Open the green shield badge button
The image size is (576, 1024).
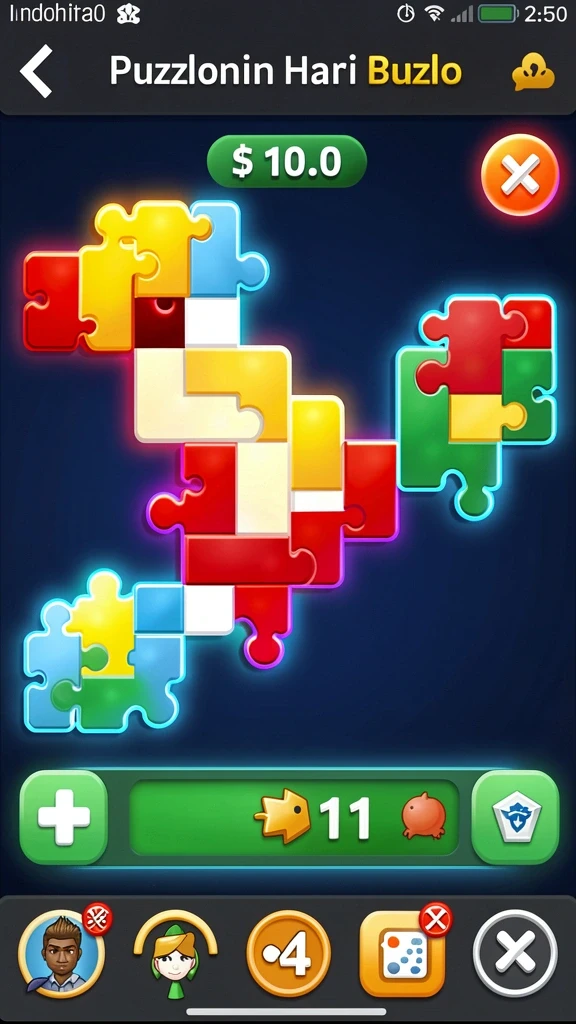tap(515, 817)
